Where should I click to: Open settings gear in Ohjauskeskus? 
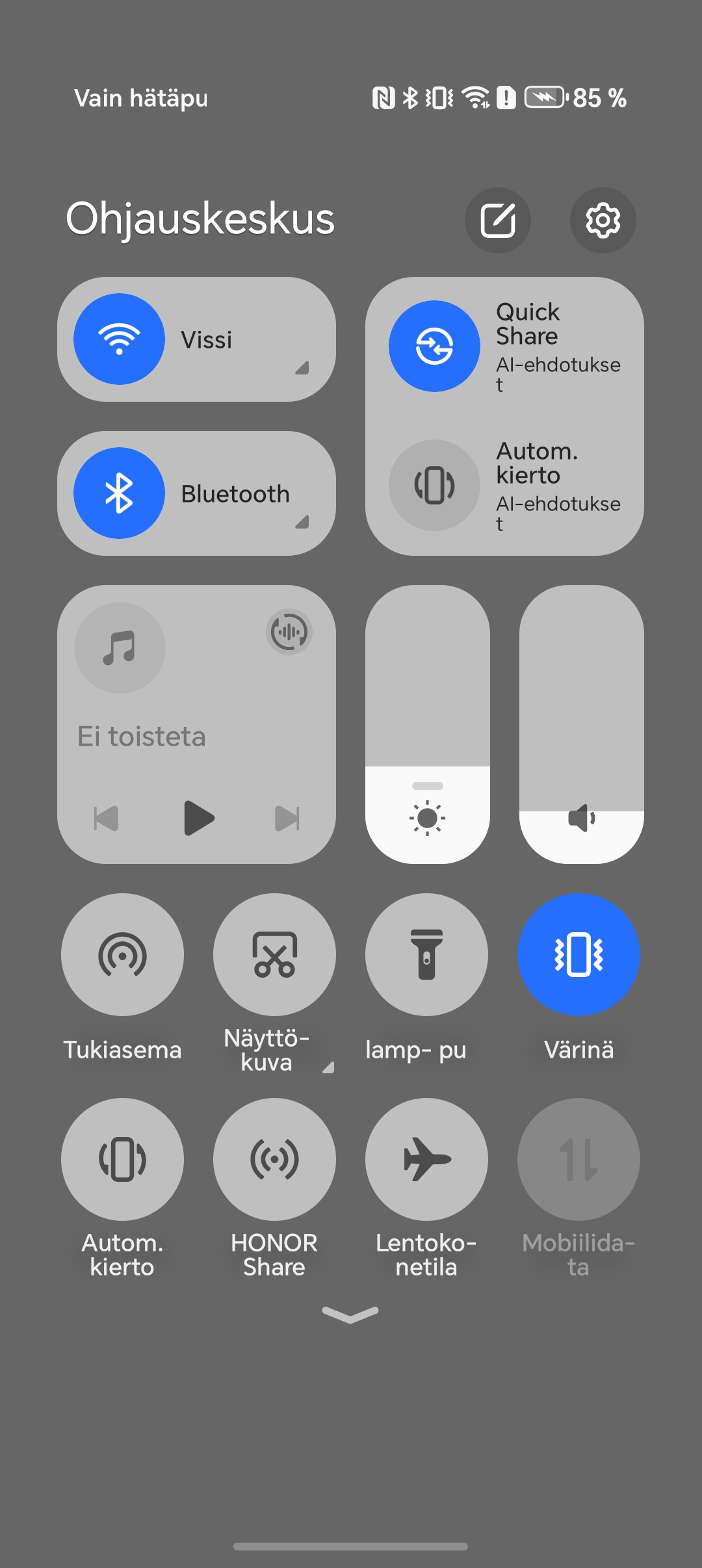tap(603, 220)
